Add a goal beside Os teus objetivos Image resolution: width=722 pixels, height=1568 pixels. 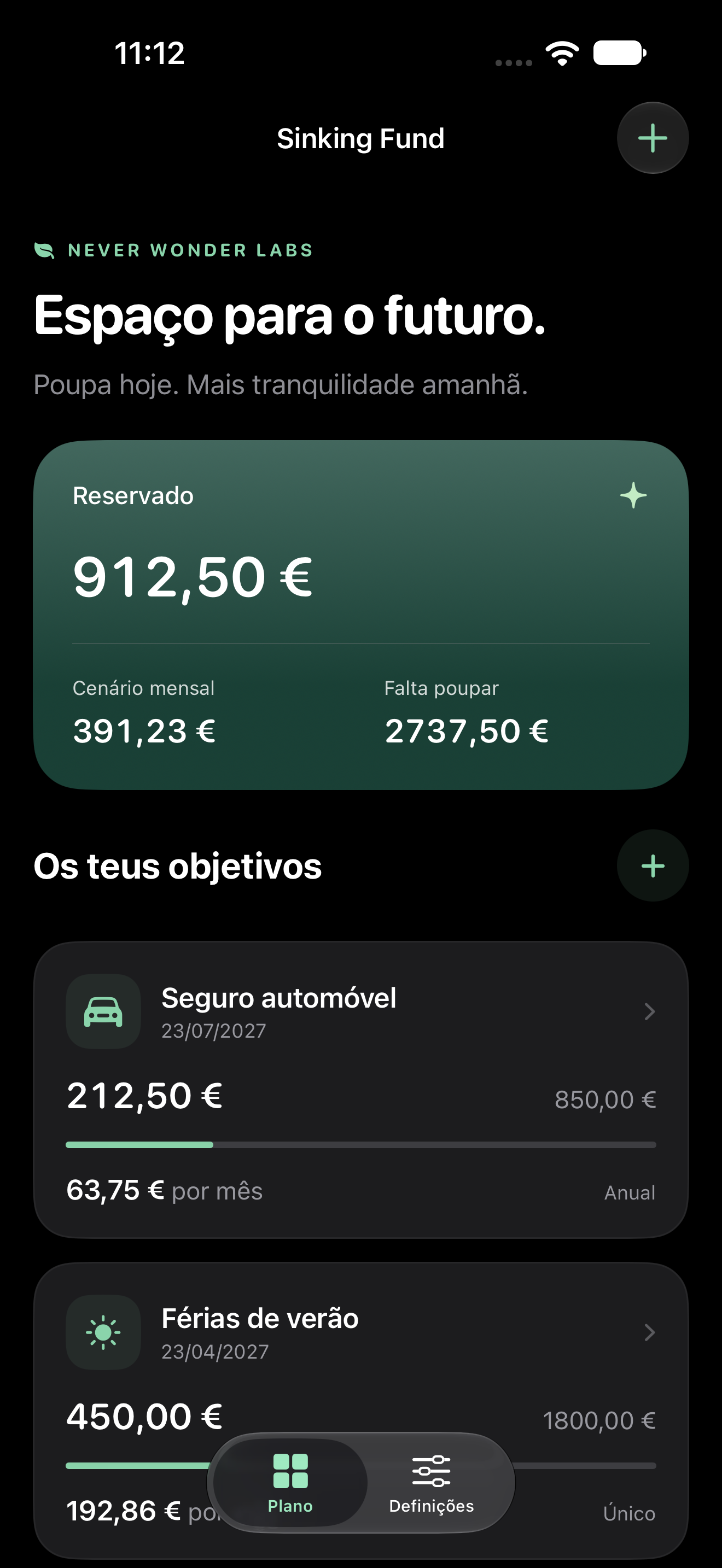click(653, 865)
